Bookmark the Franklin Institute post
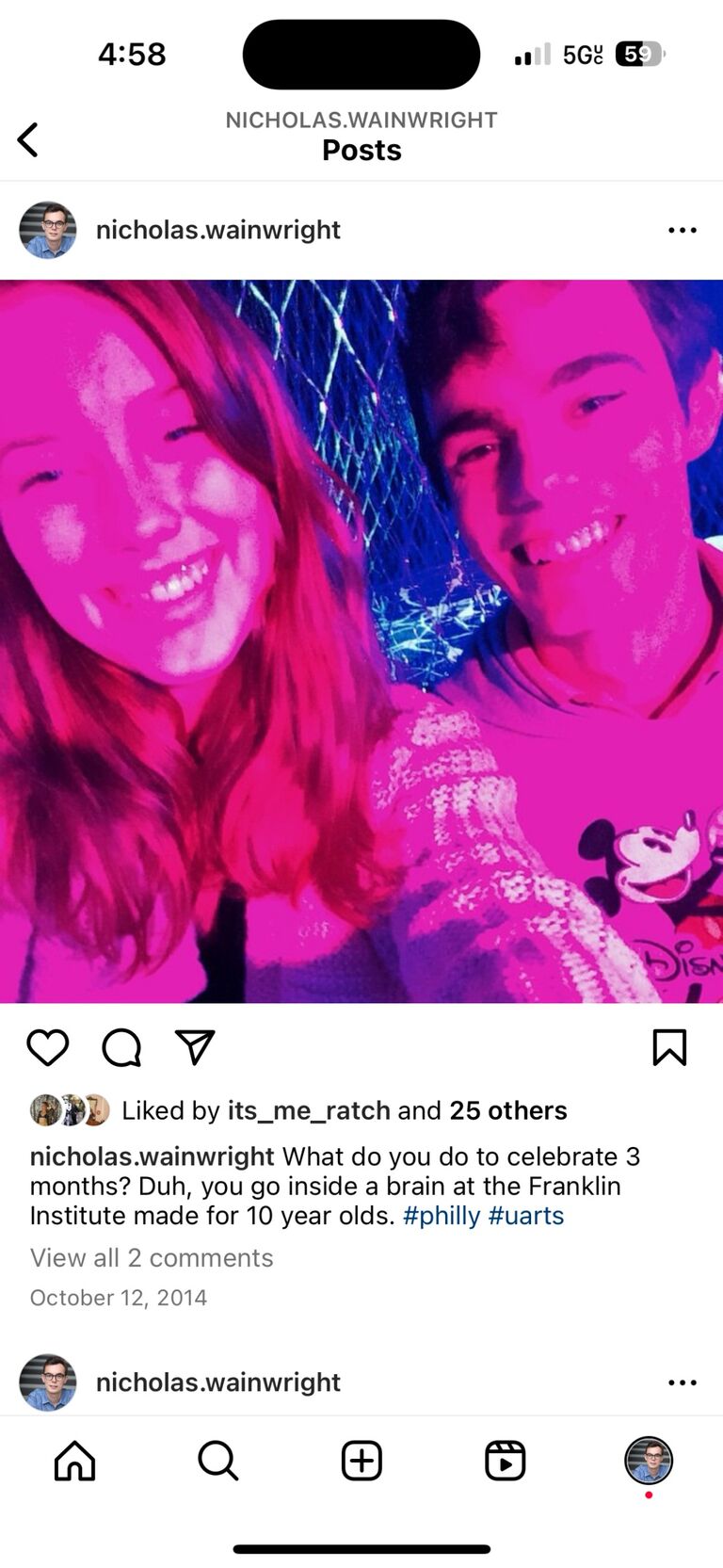The height and width of the screenshot is (1568, 723). pyautogui.click(x=669, y=1047)
